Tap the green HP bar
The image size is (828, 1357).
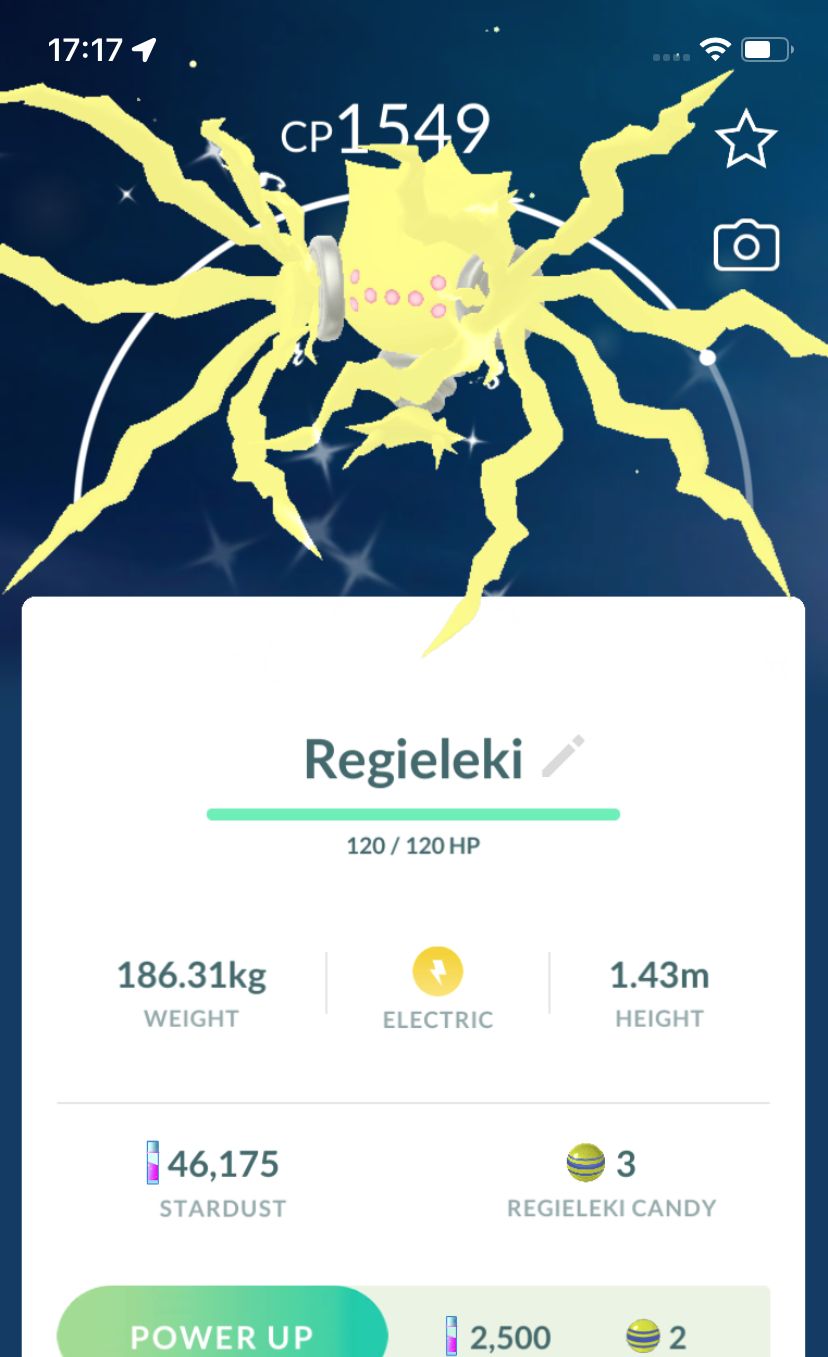pos(413,812)
